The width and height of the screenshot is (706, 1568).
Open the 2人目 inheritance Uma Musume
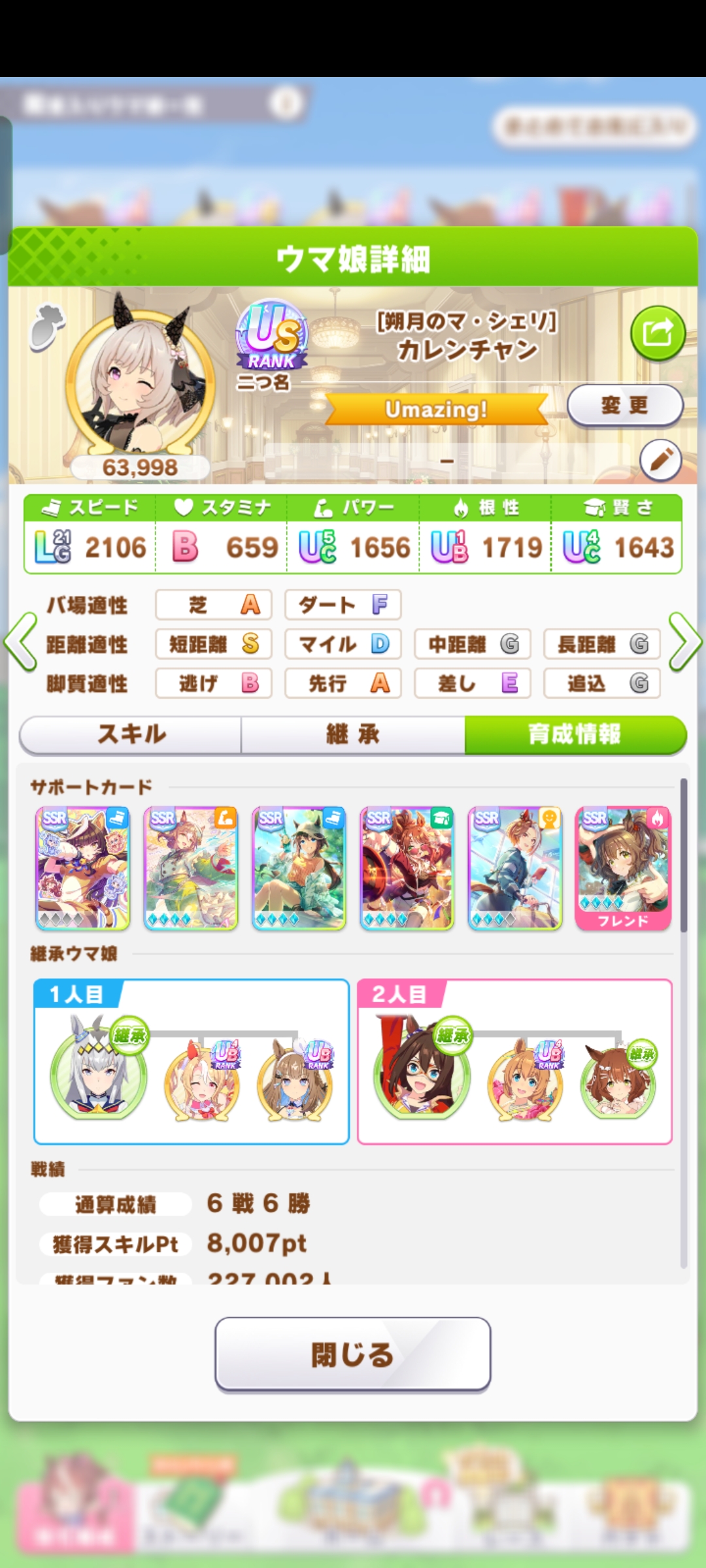point(422,1069)
